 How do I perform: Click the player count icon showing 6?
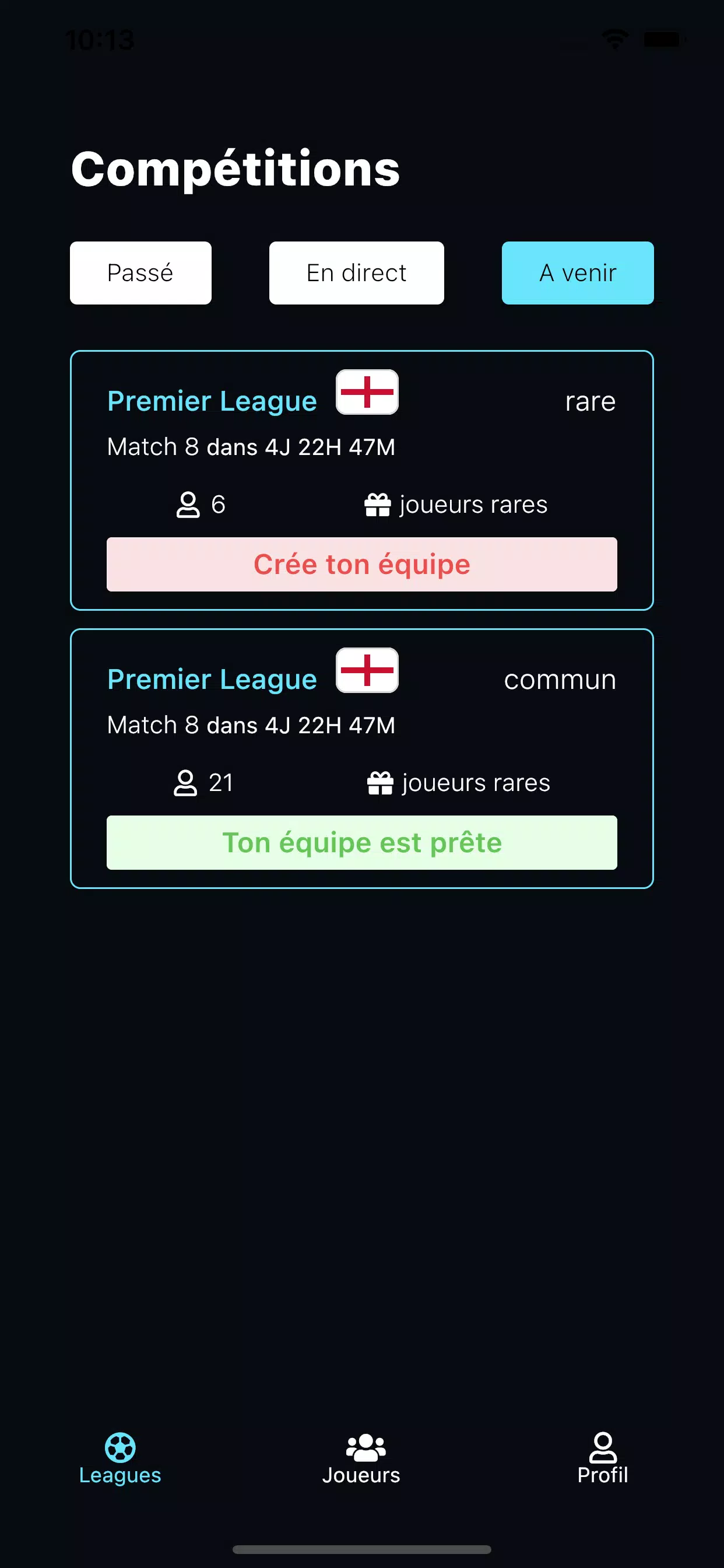coord(189,503)
